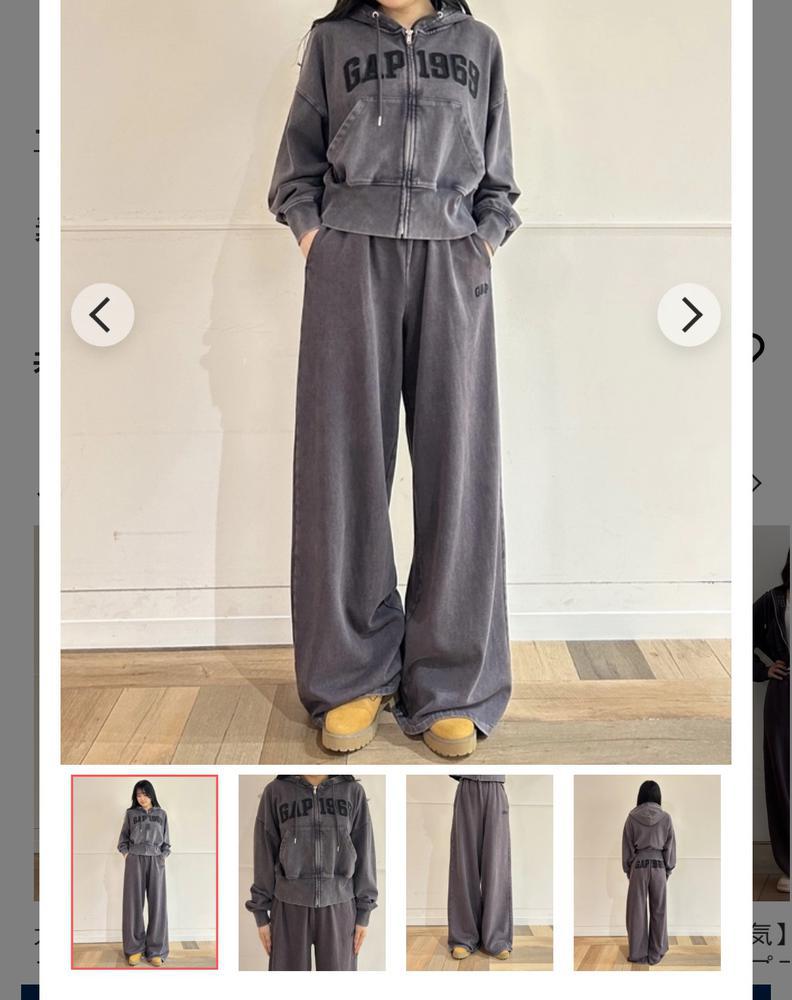792x1000 pixels.
Task: Select the hoodie close-up thumbnail
Action: [x=312, y=872]
